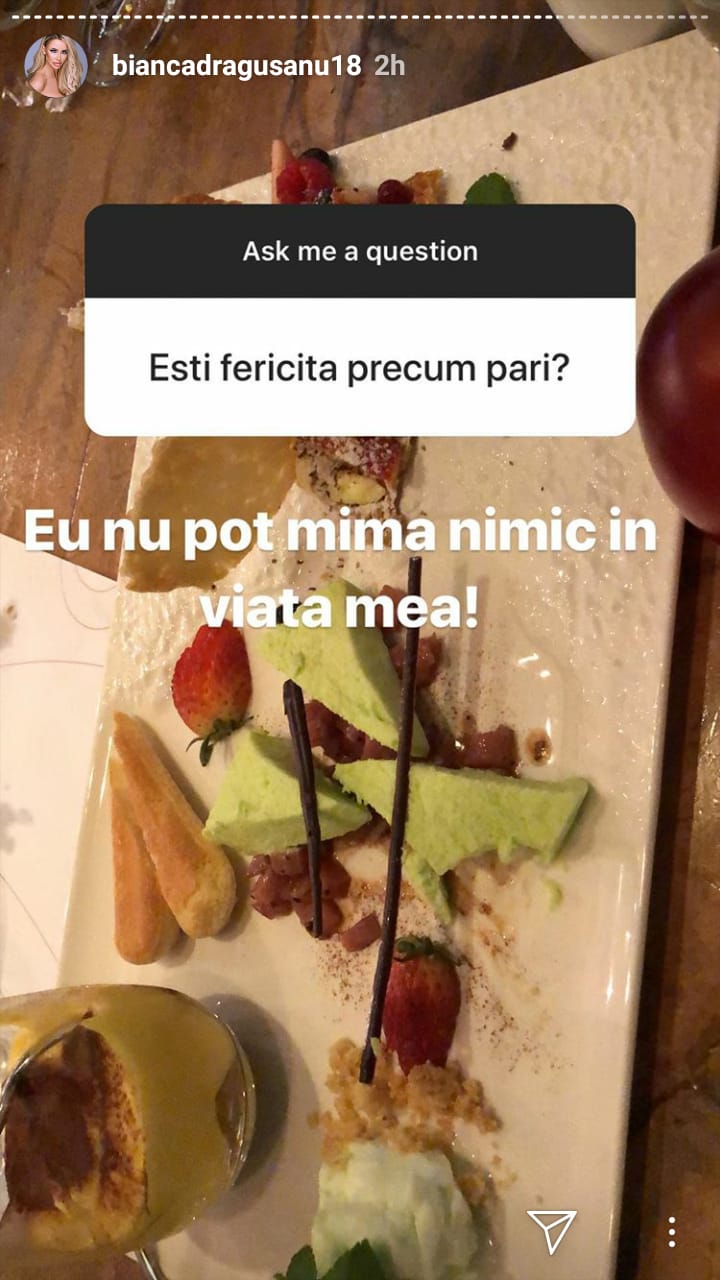Open the story overflow menu
Screen dimensions: 720x1280
[x=672, y=1232]
